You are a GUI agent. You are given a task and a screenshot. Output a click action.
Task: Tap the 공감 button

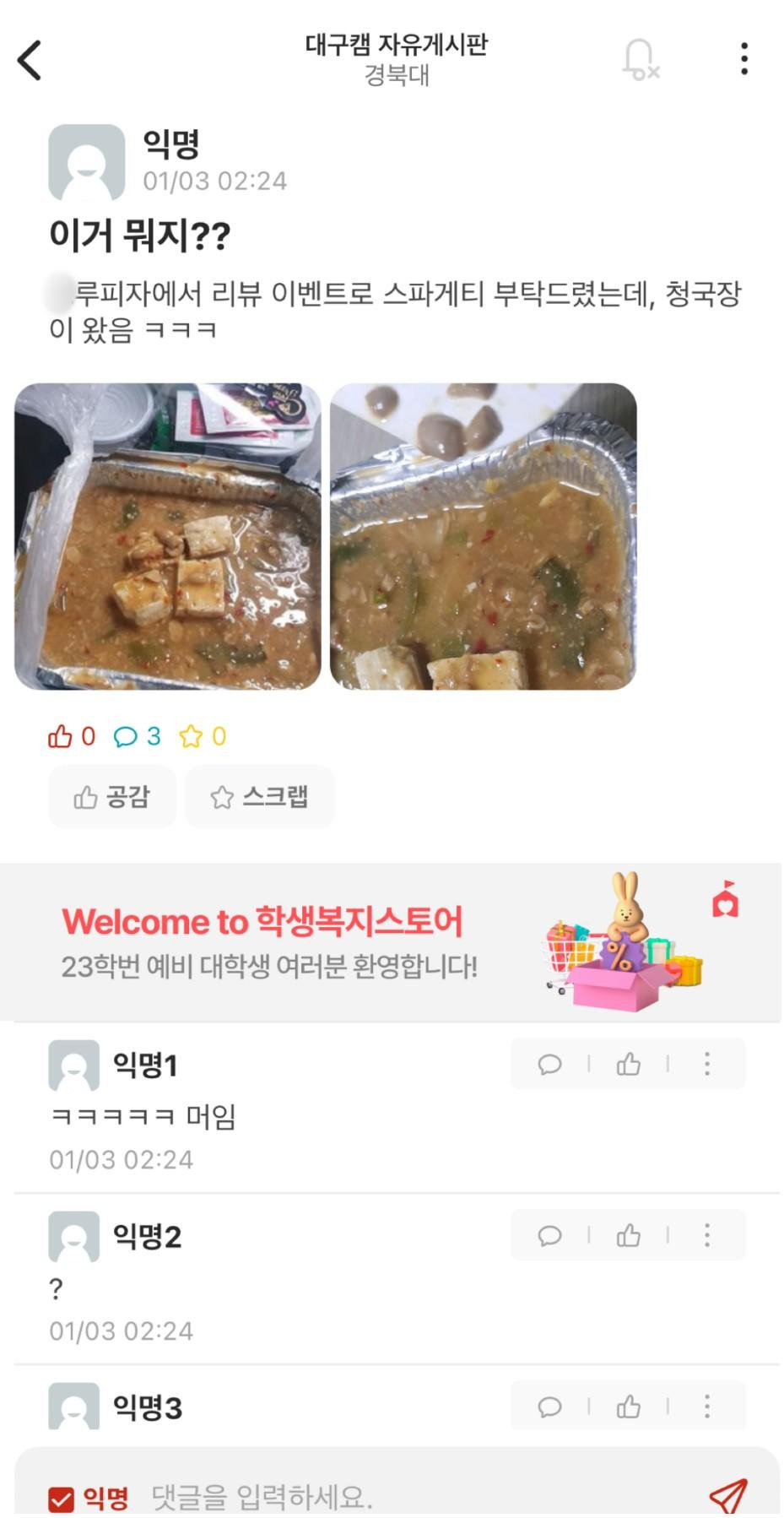click(112, 796)
